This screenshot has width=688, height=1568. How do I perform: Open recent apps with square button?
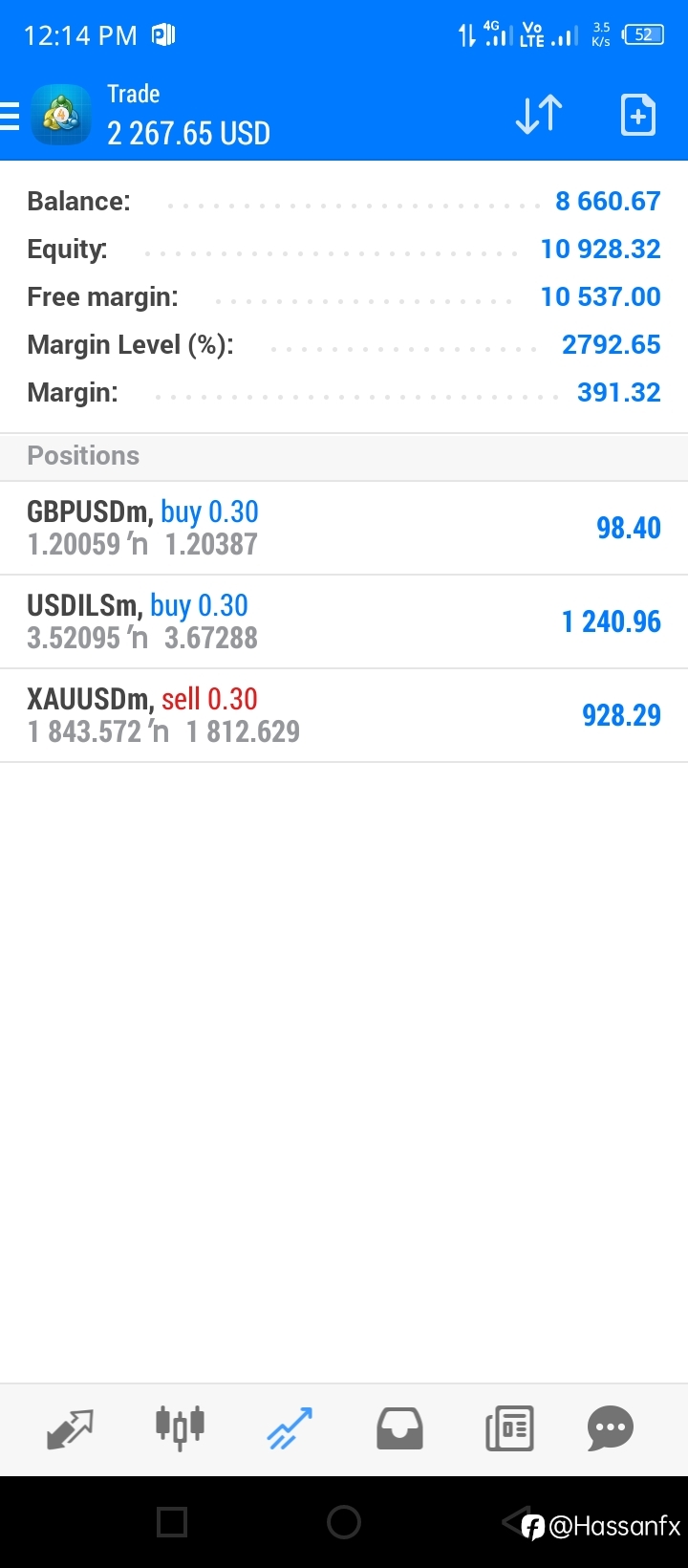172,1521
